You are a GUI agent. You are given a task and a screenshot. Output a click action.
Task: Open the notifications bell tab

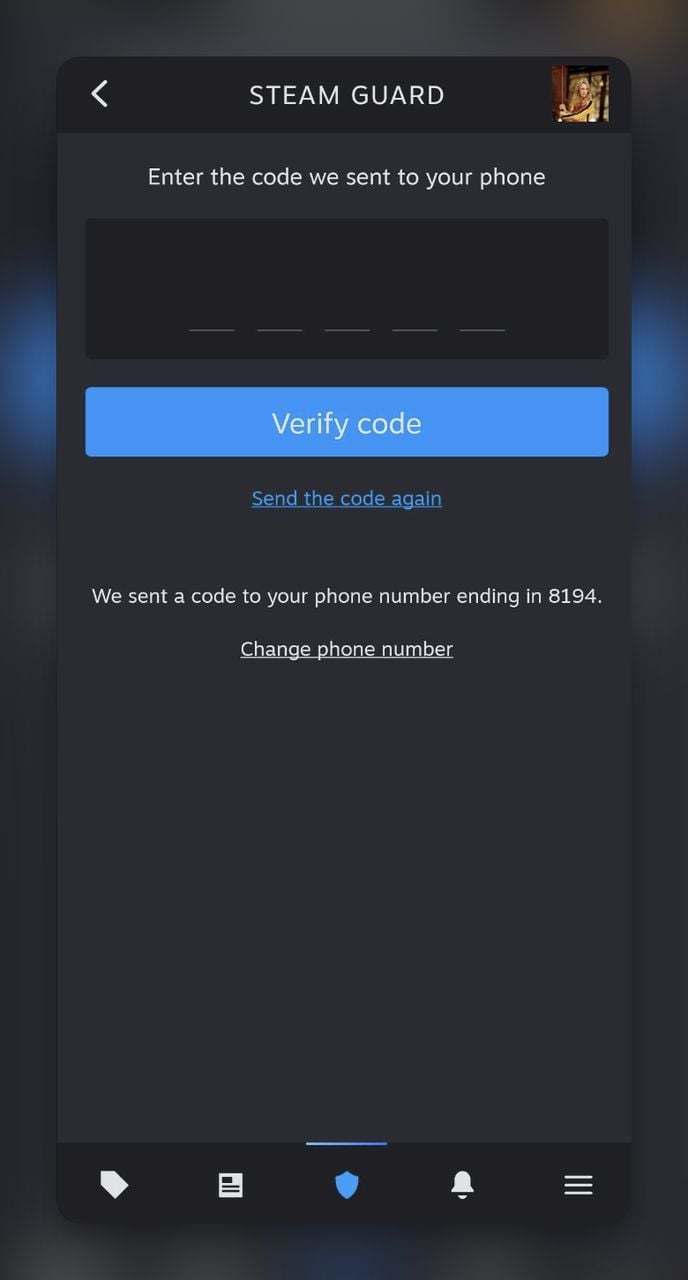pos(462,1185)
